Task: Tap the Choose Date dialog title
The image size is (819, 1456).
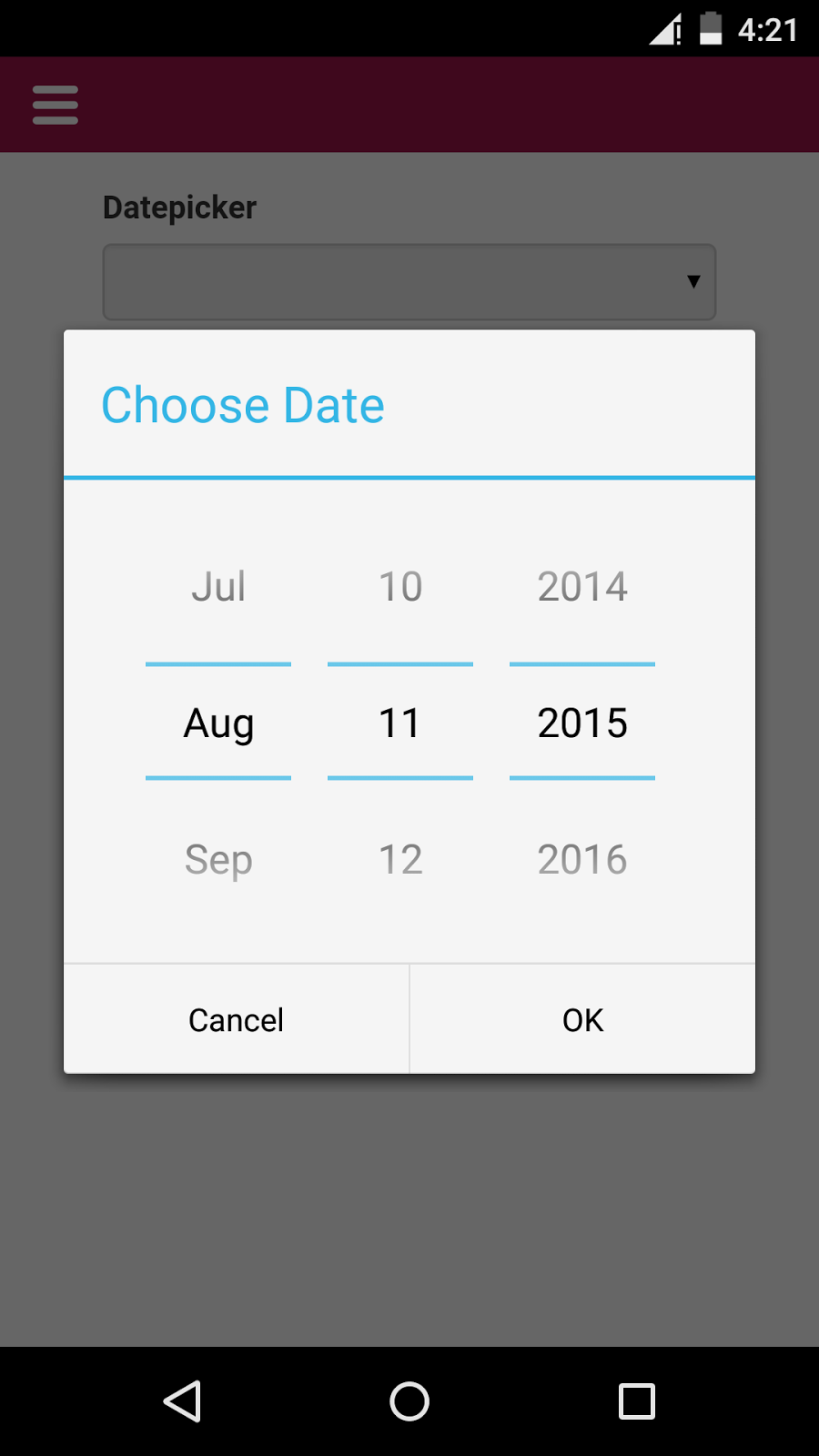Action: coord(242,405)
